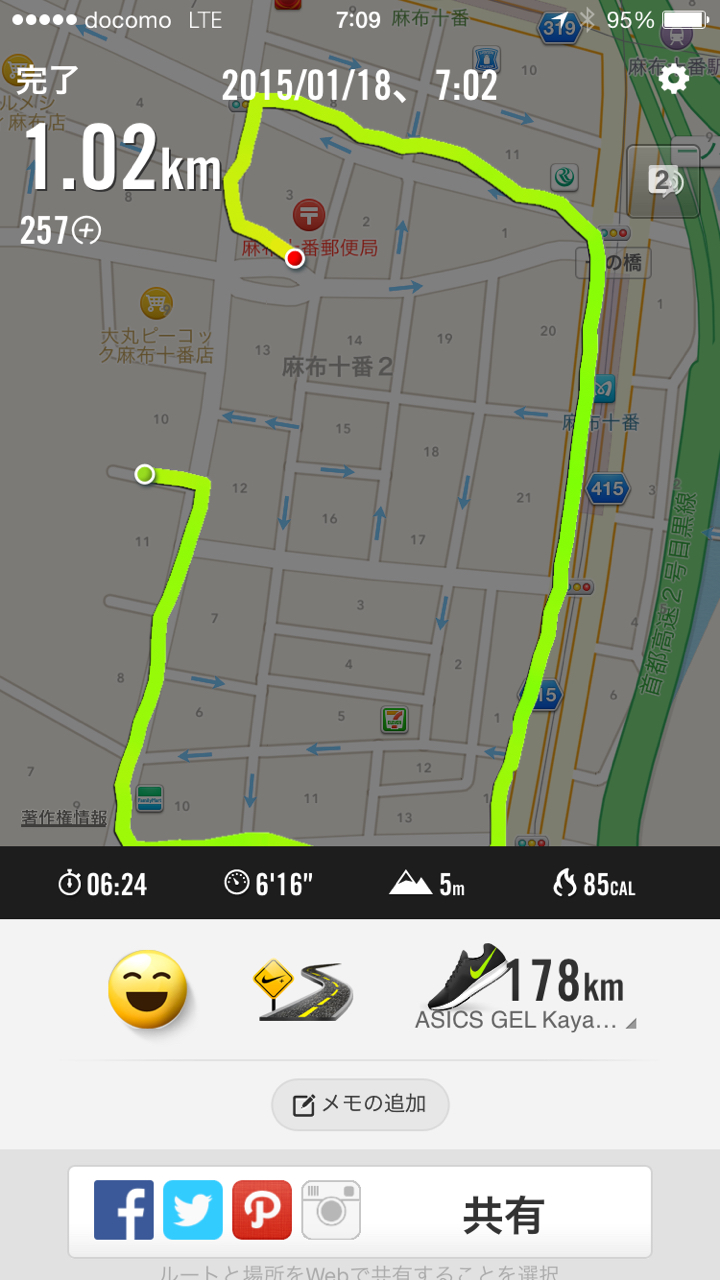
Task: Open the settings gear icon
Action: 674,79
